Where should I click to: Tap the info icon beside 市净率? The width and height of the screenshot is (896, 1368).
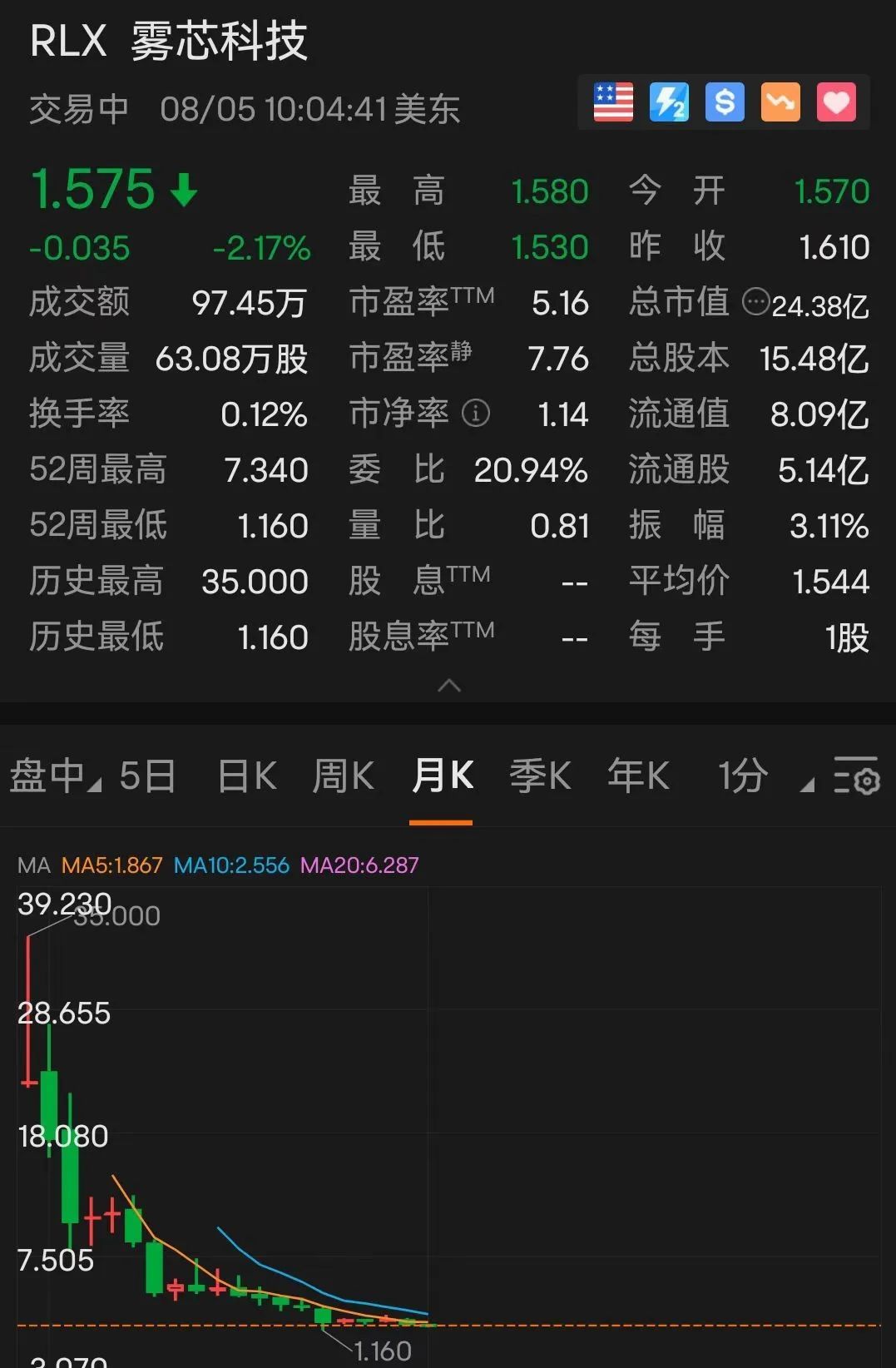coord(475,414)
